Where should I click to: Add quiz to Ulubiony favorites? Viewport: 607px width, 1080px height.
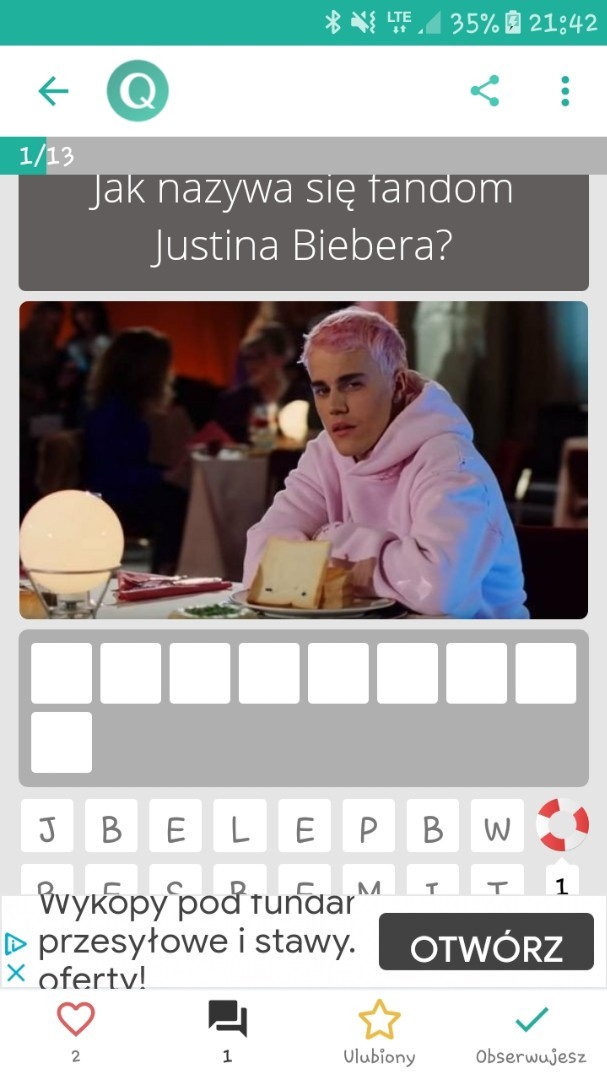click(379, 1020)
